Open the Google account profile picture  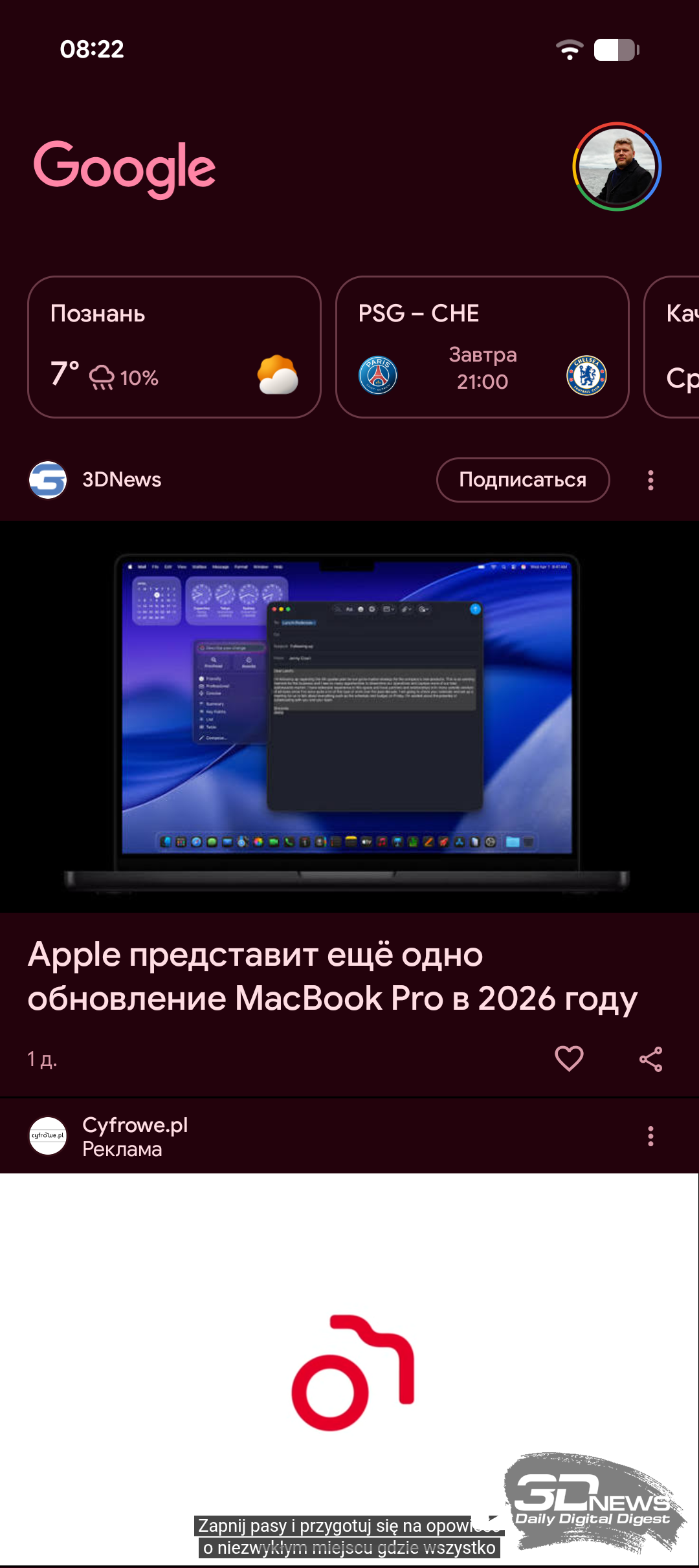click(x=616, y=167)
